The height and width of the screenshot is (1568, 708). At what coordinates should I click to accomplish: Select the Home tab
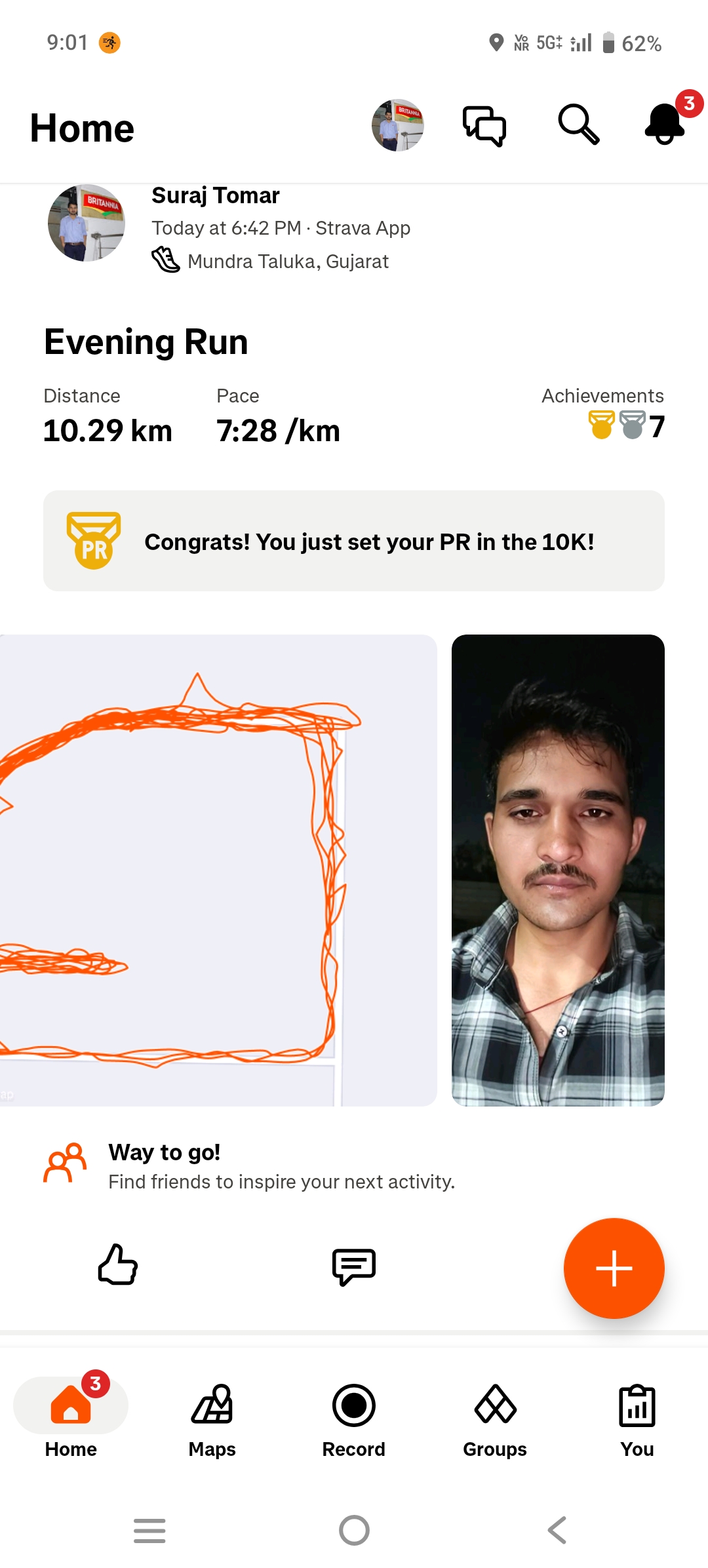(71, 1419)
